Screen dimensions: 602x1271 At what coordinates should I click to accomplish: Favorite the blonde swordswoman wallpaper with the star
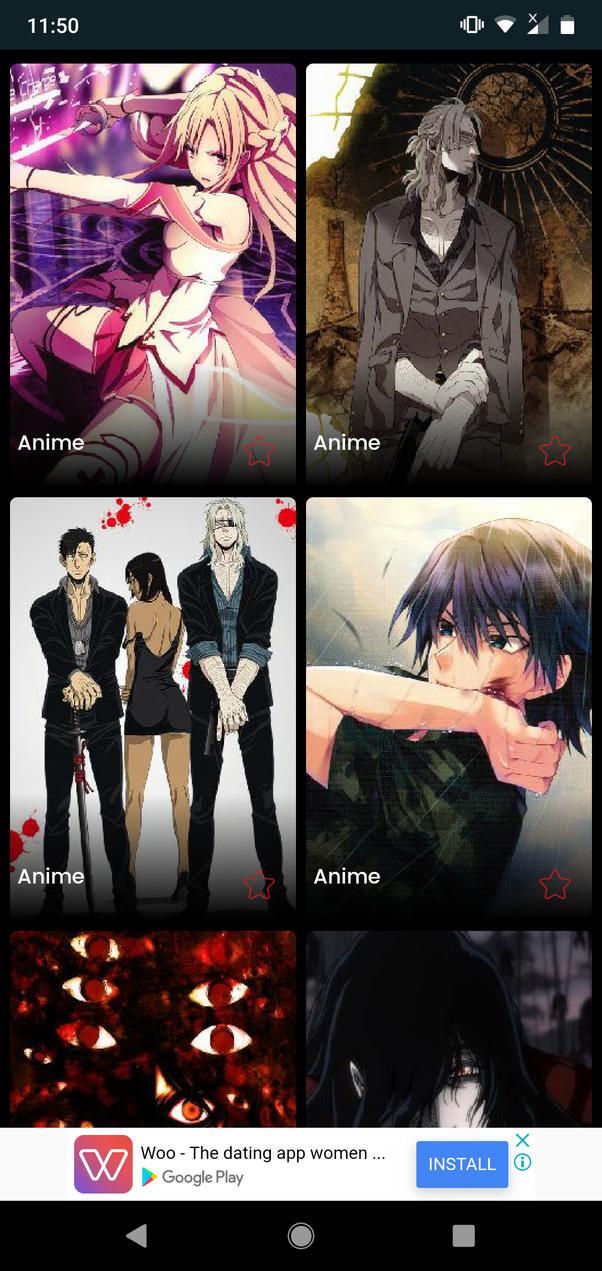[x=259, y=451]
